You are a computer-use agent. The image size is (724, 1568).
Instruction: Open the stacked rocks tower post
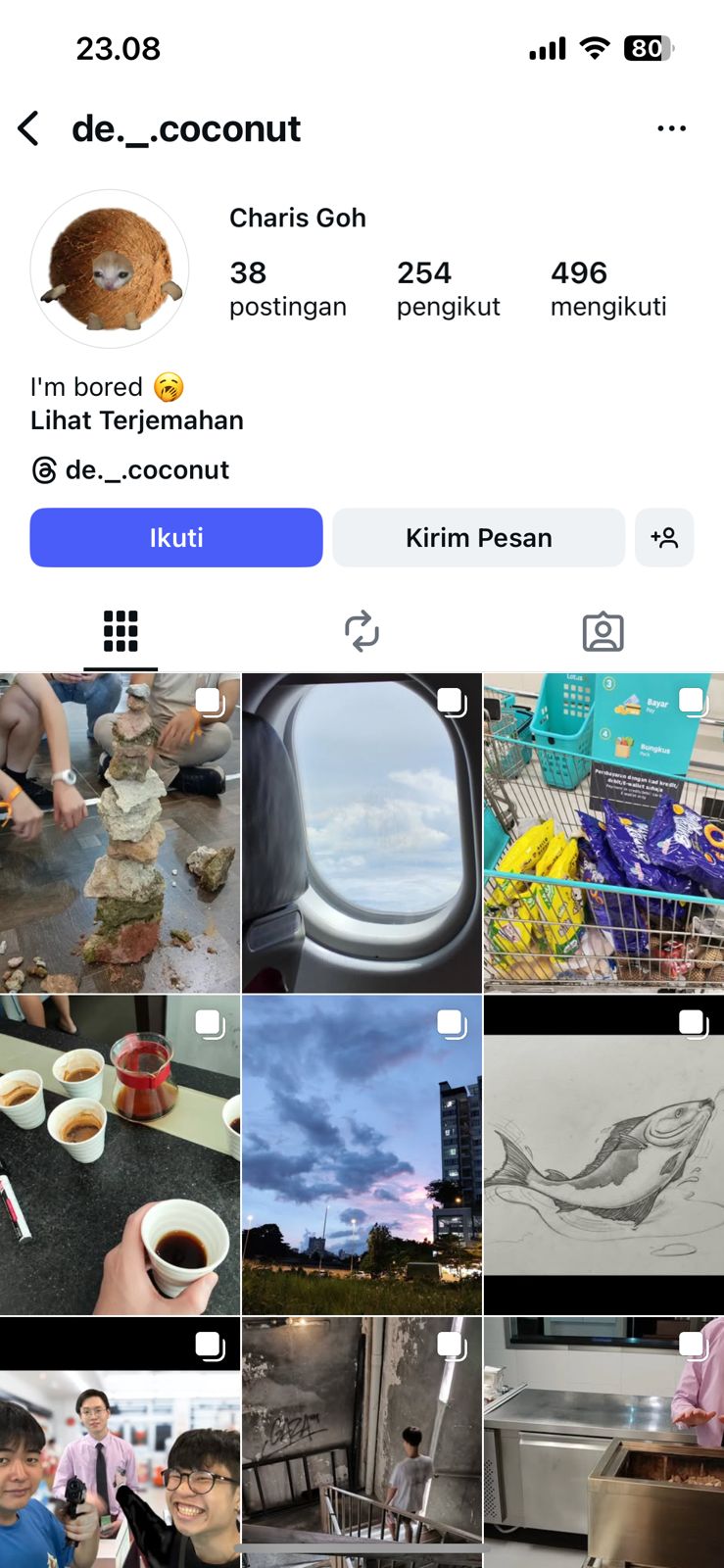(x=120, y=833)
